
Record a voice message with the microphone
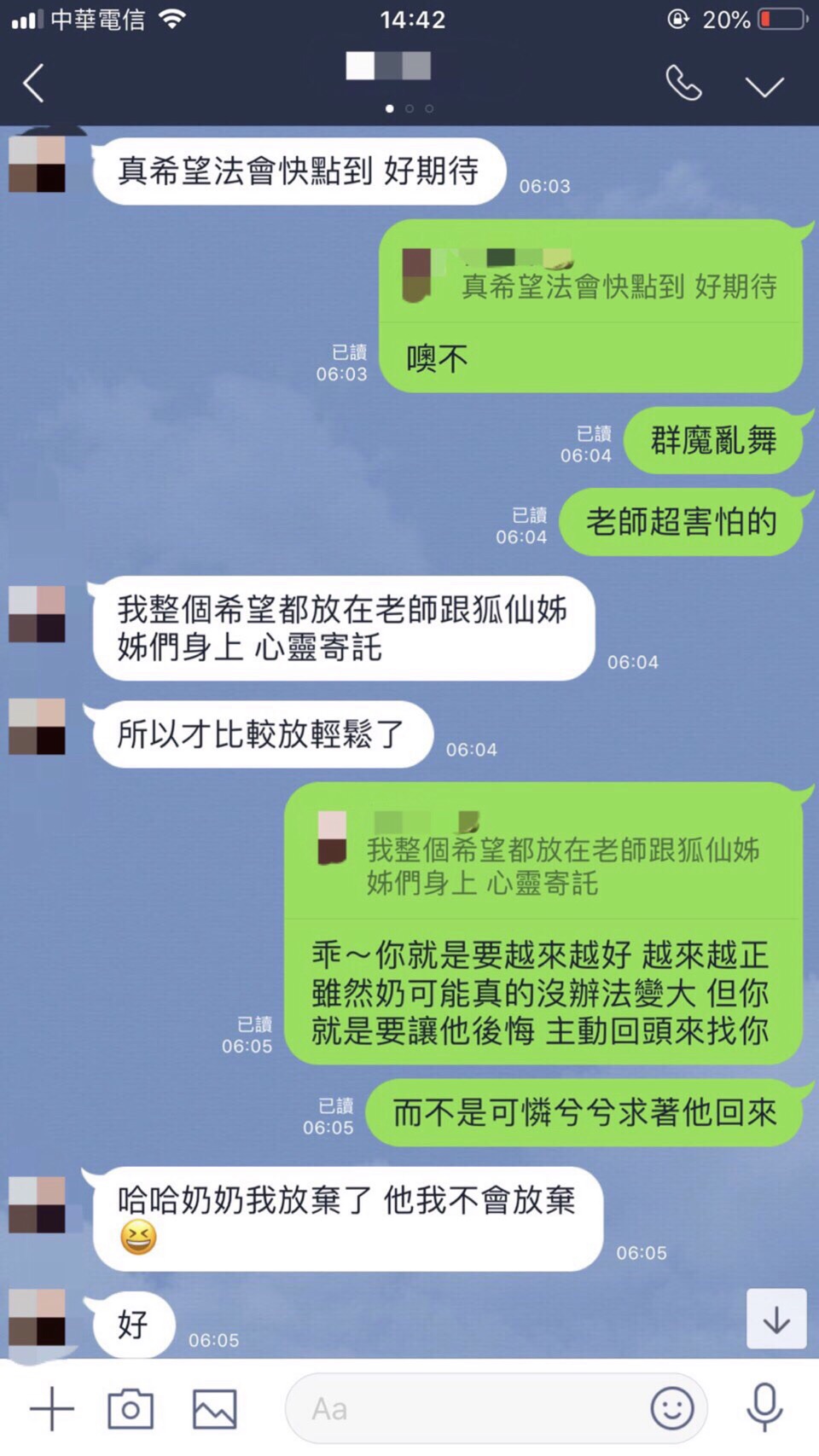click(x=764, y=1408)
